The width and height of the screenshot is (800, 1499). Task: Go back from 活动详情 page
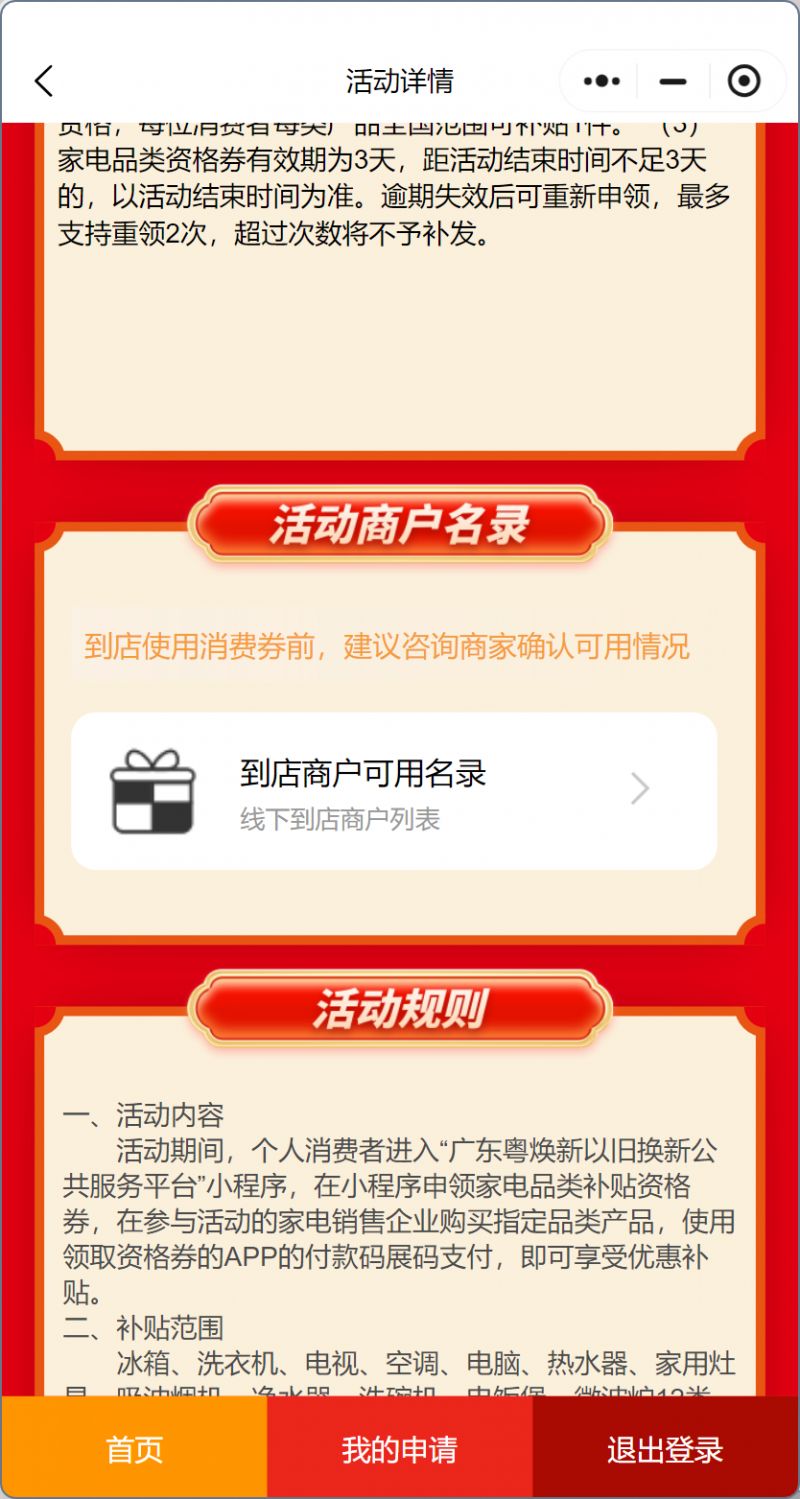[43, 81]
